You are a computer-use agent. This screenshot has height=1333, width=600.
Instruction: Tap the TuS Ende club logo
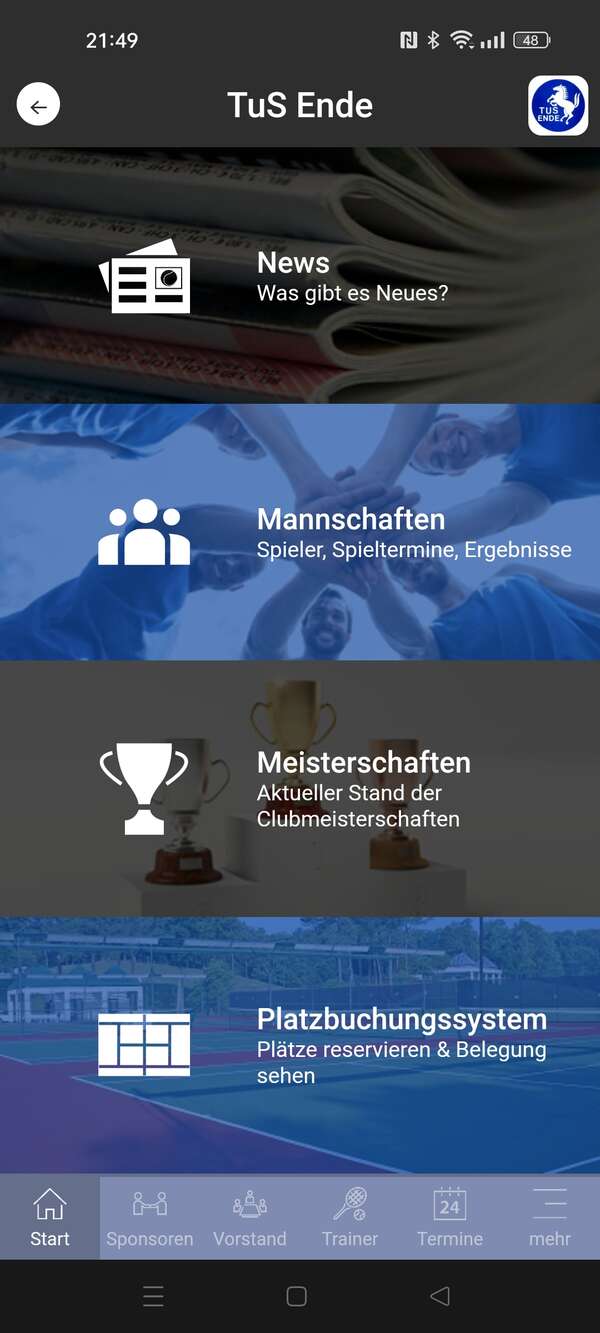(x=558, y=105)
